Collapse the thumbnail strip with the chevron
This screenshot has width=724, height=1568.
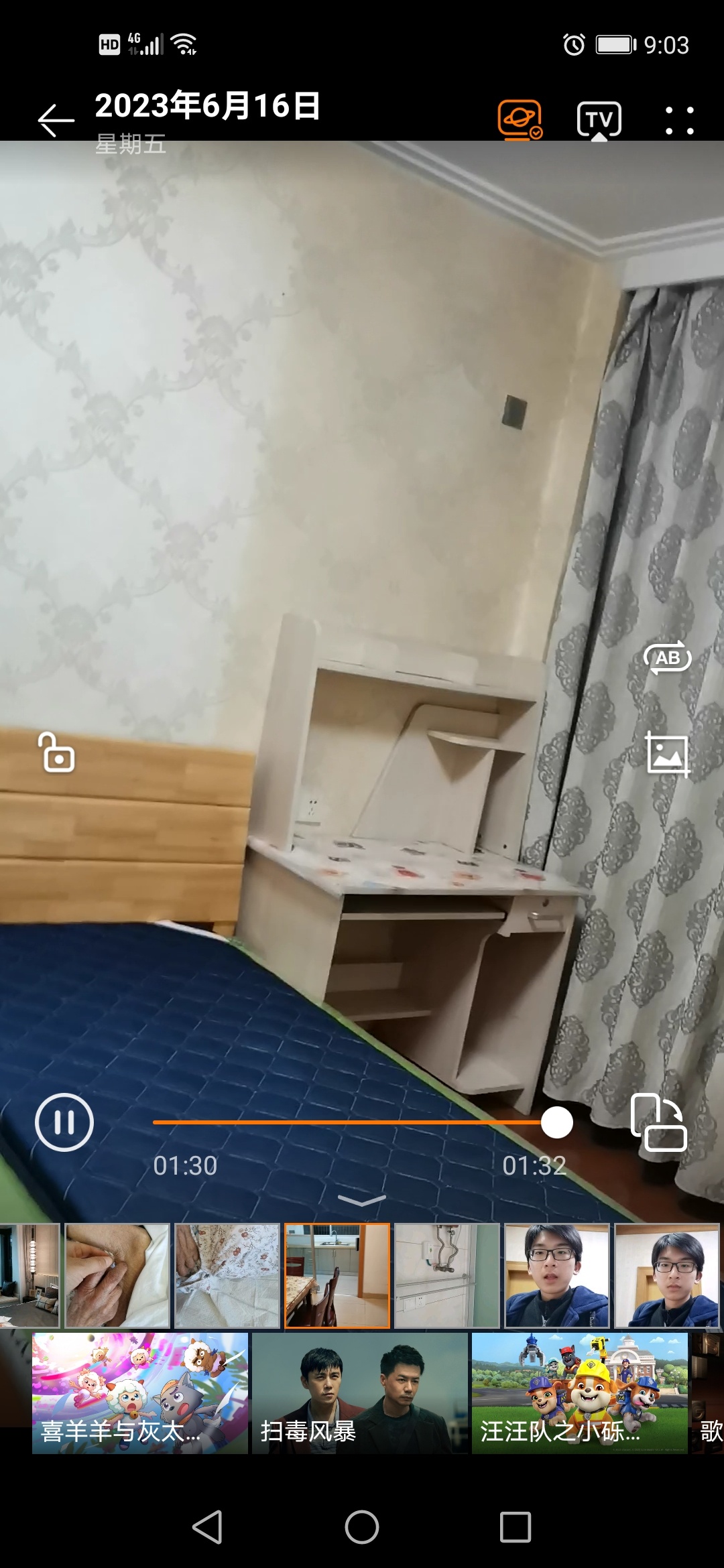(362, 1199)
